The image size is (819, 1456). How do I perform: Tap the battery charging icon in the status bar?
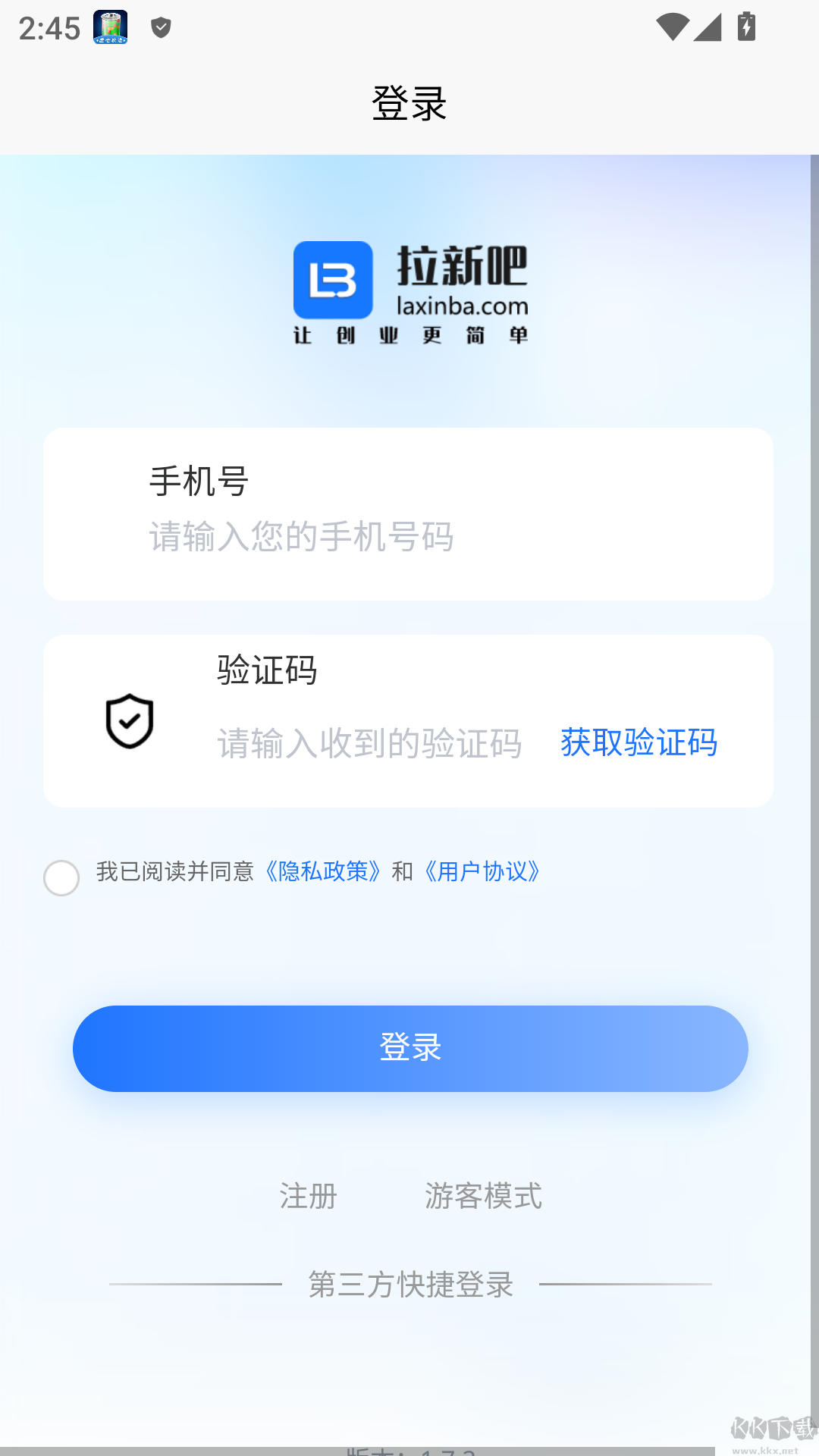[x=746, y=27]
